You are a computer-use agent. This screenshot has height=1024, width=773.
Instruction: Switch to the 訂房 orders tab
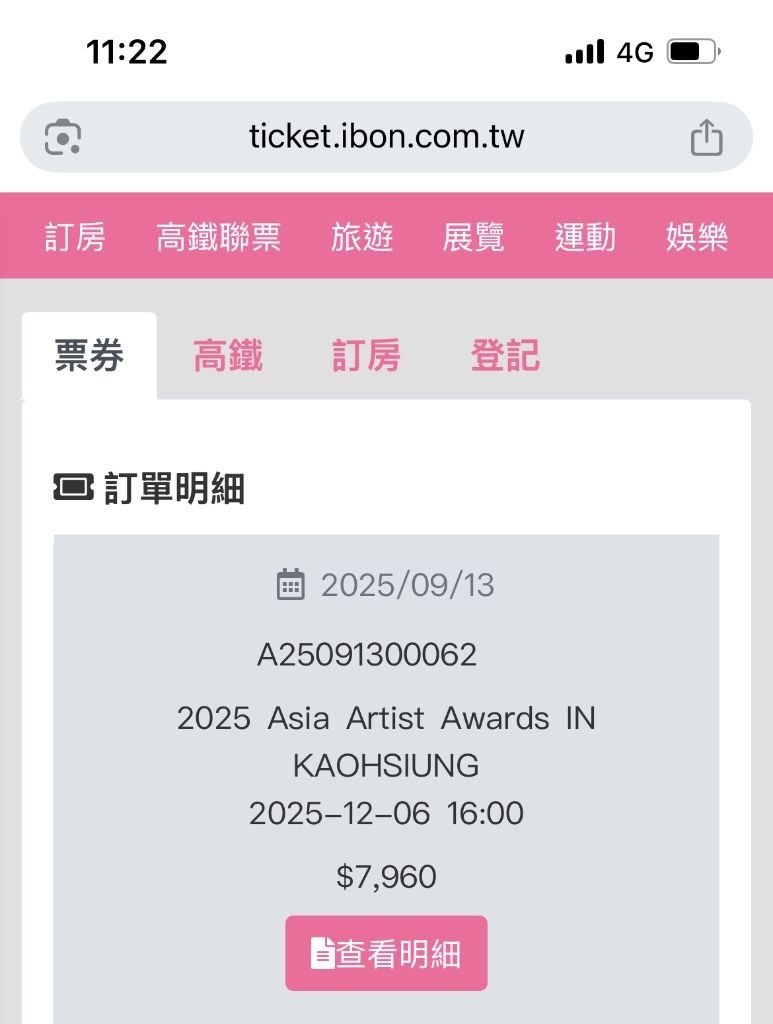coord(366,356)
